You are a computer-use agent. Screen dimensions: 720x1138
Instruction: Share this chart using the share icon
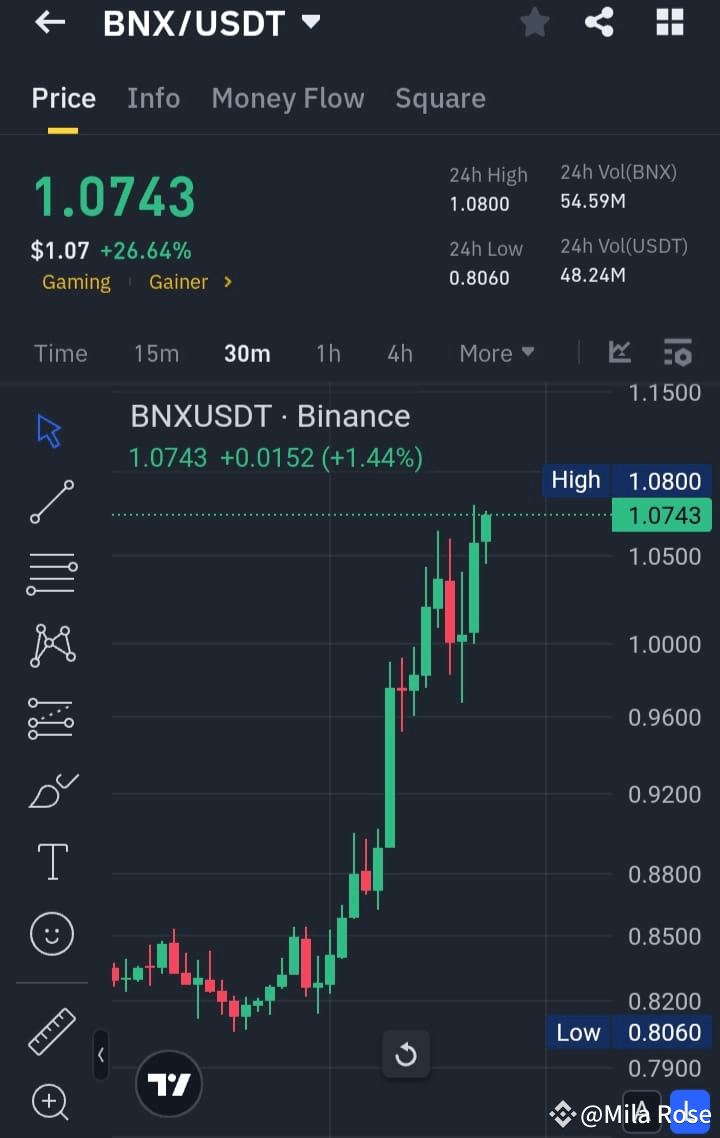coord(599,22)
